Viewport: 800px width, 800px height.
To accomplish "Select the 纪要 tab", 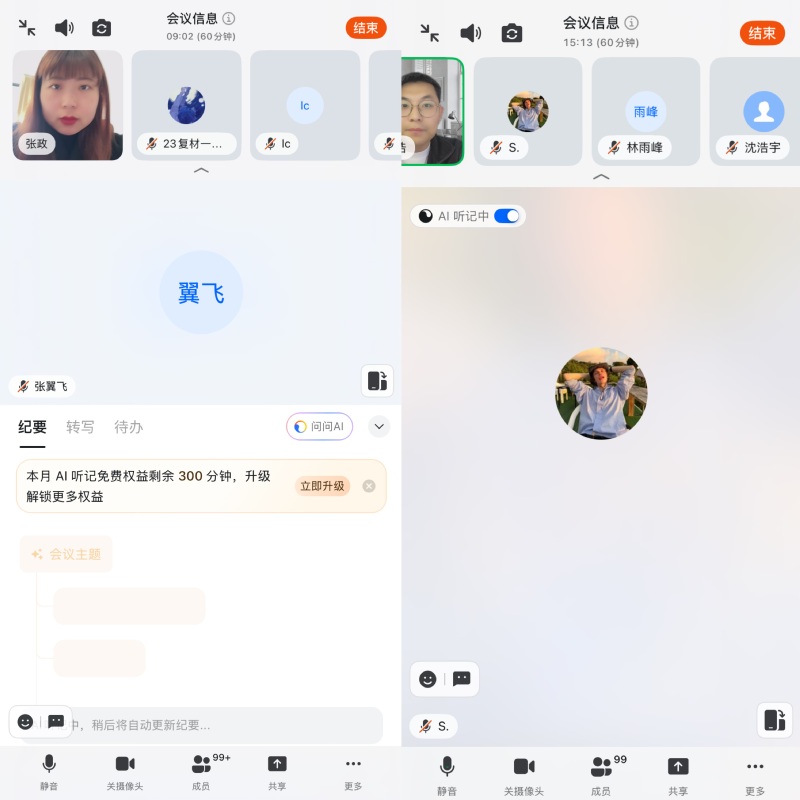I will pyautogui.click(x=32, y=427).
